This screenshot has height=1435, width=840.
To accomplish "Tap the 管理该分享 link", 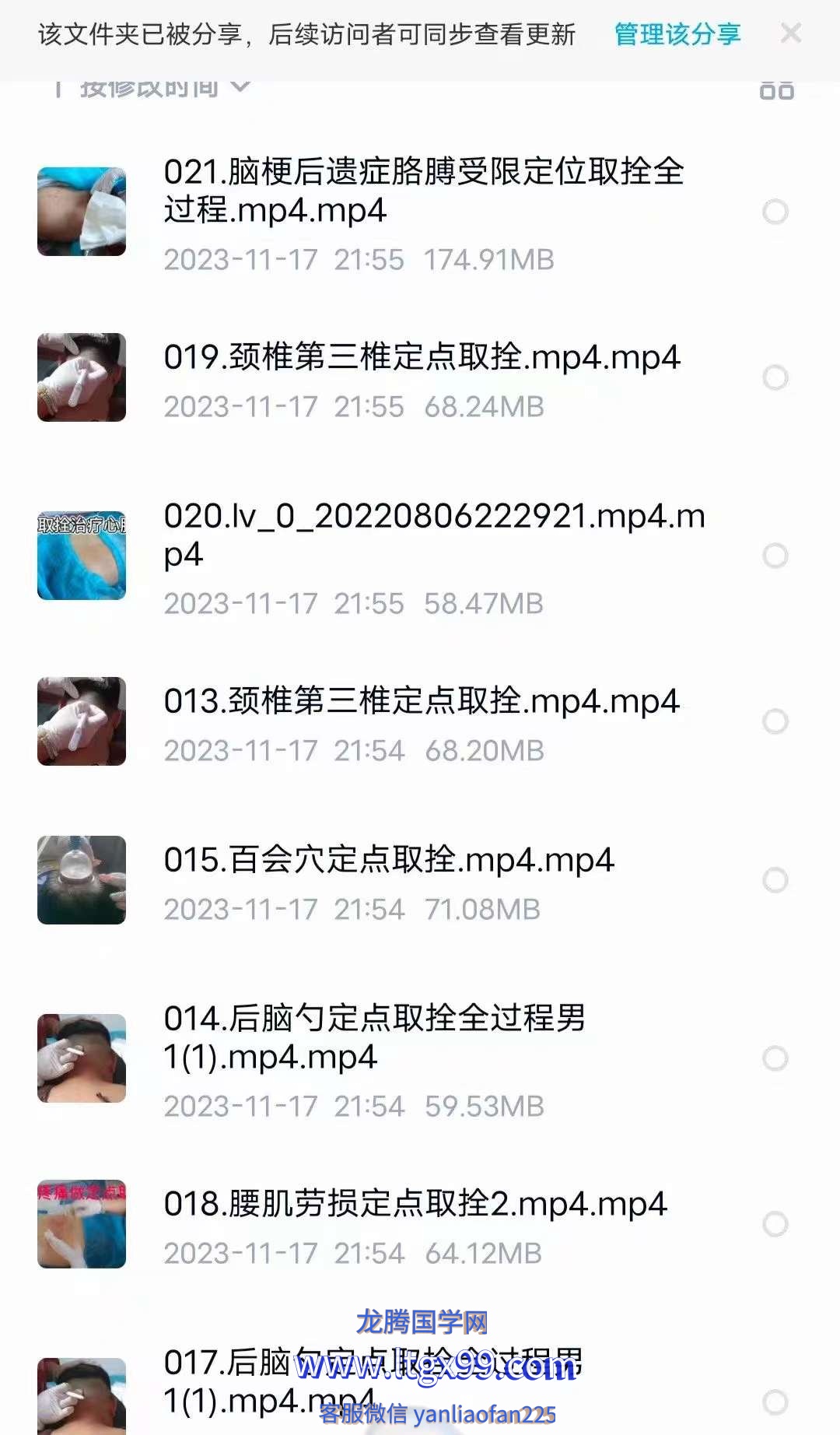I will (x=677, y=34).
